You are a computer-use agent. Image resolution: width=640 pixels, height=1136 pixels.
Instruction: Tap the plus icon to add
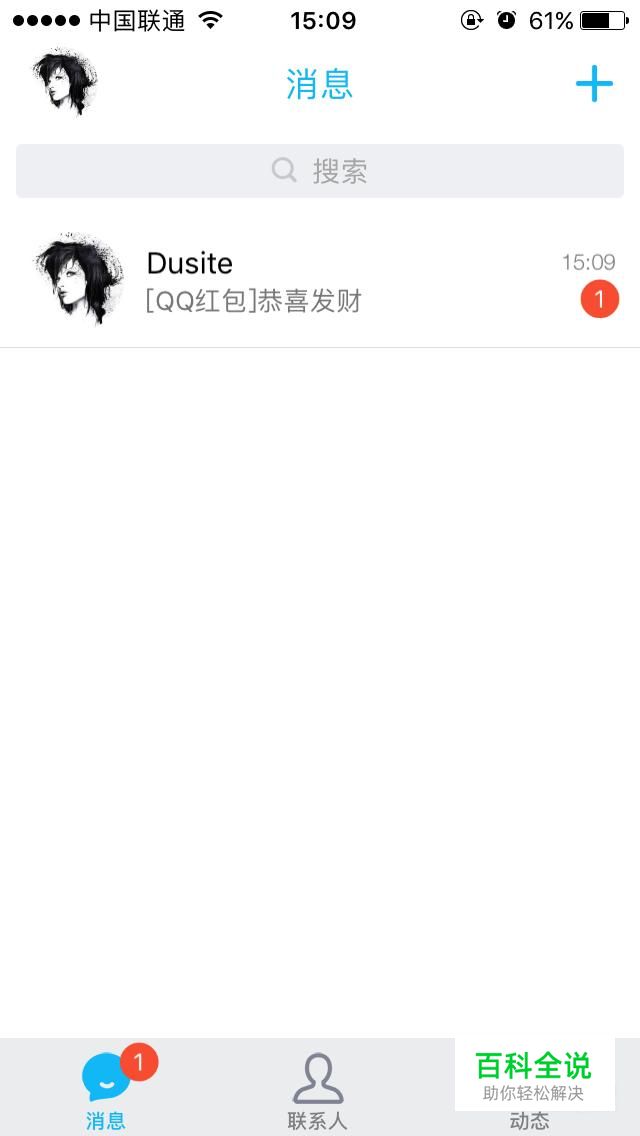[594, 83]
